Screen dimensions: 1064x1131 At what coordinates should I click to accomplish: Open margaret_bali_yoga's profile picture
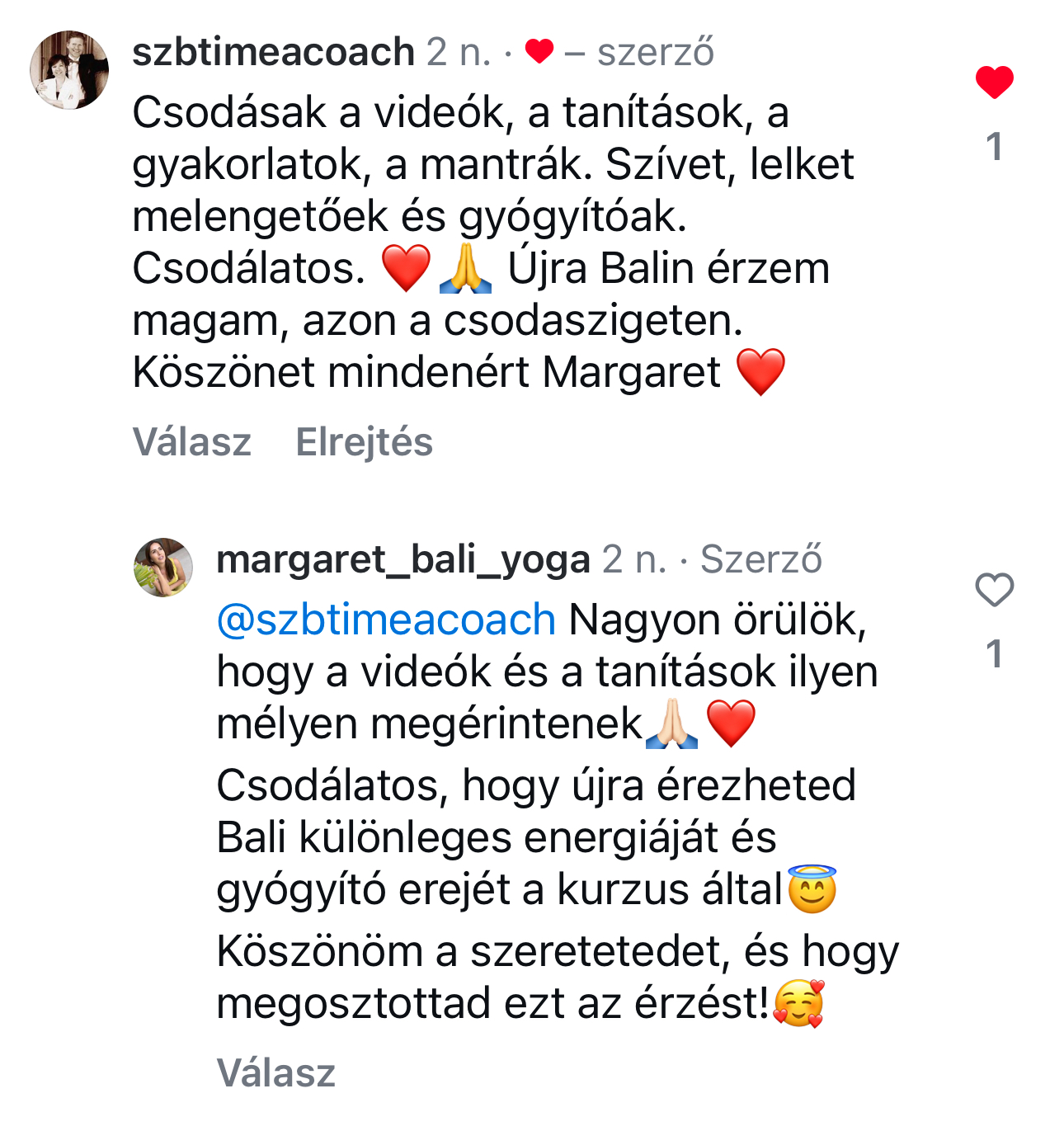point(163,568)
